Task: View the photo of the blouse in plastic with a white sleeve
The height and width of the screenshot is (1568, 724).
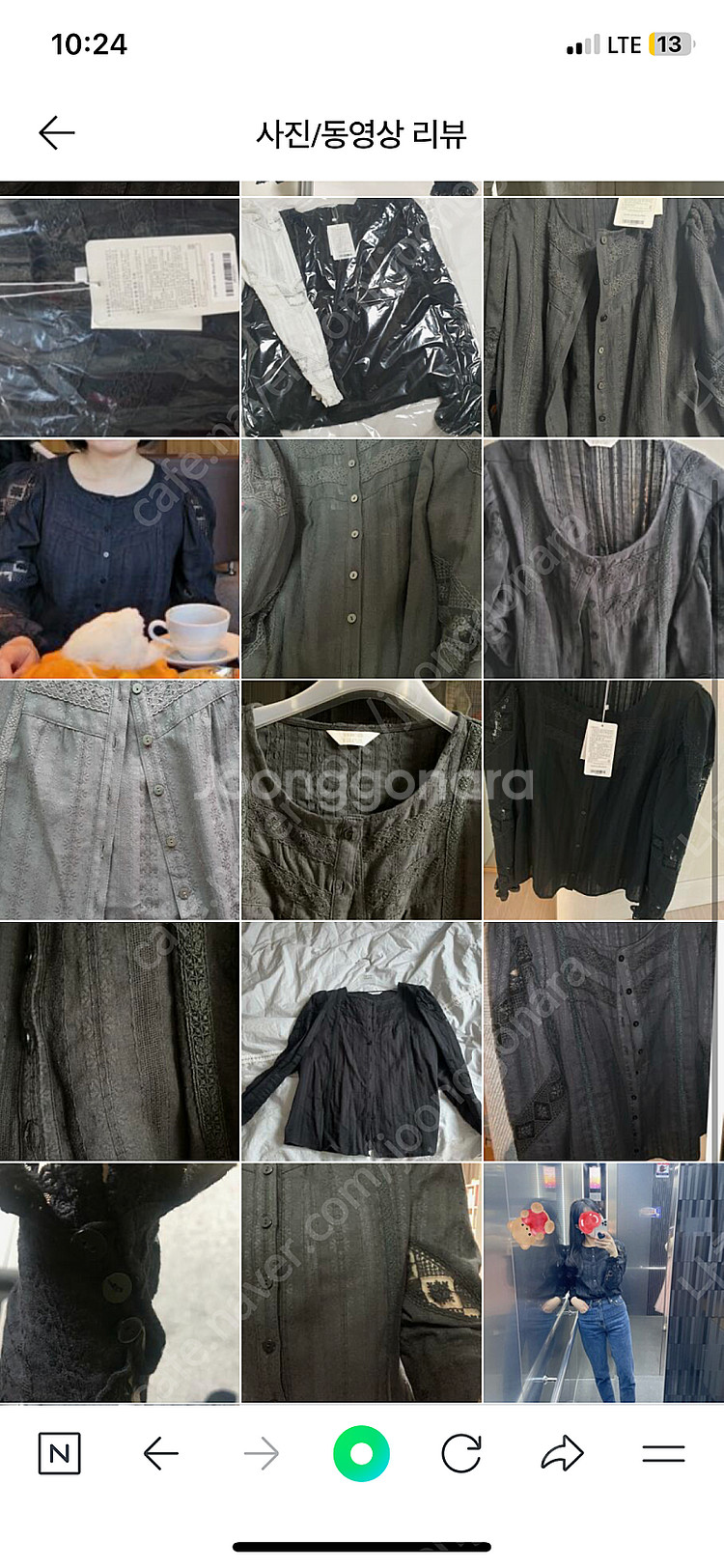Action: [361, 317]
